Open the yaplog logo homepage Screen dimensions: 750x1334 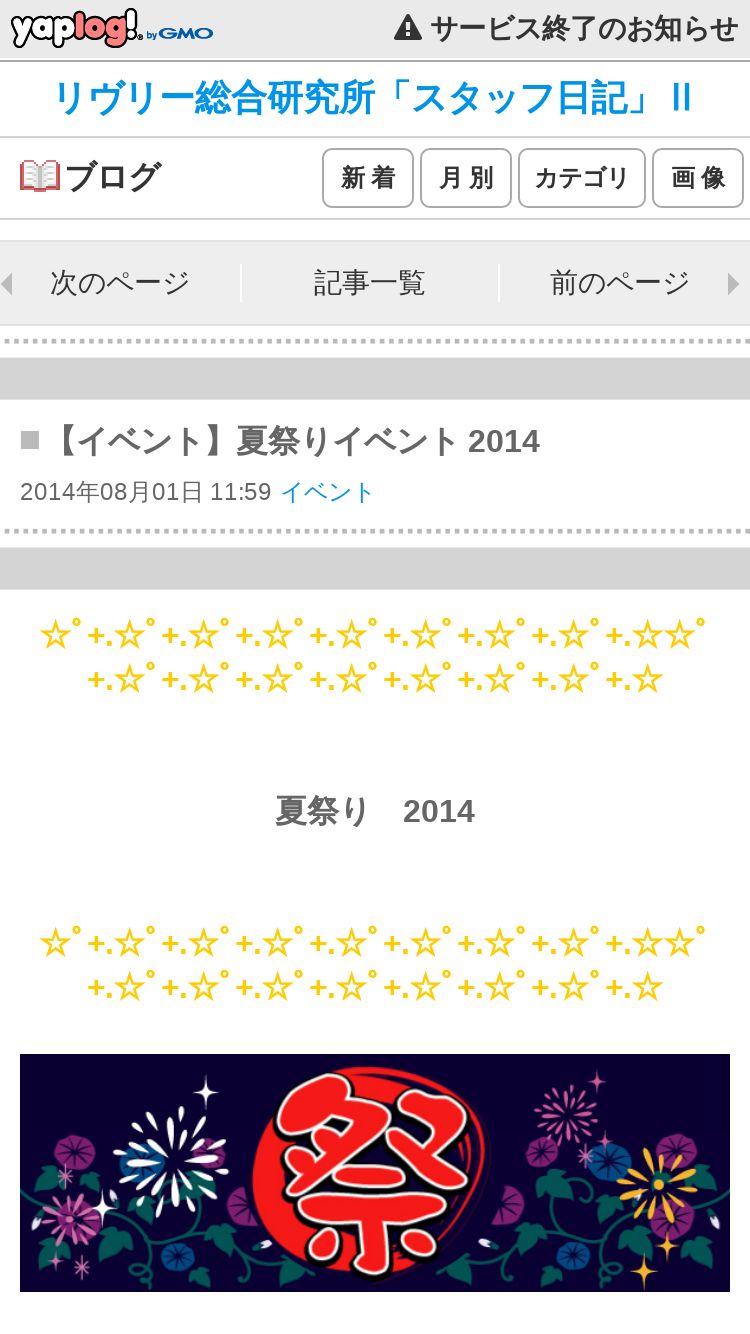(x=111, y=29)
